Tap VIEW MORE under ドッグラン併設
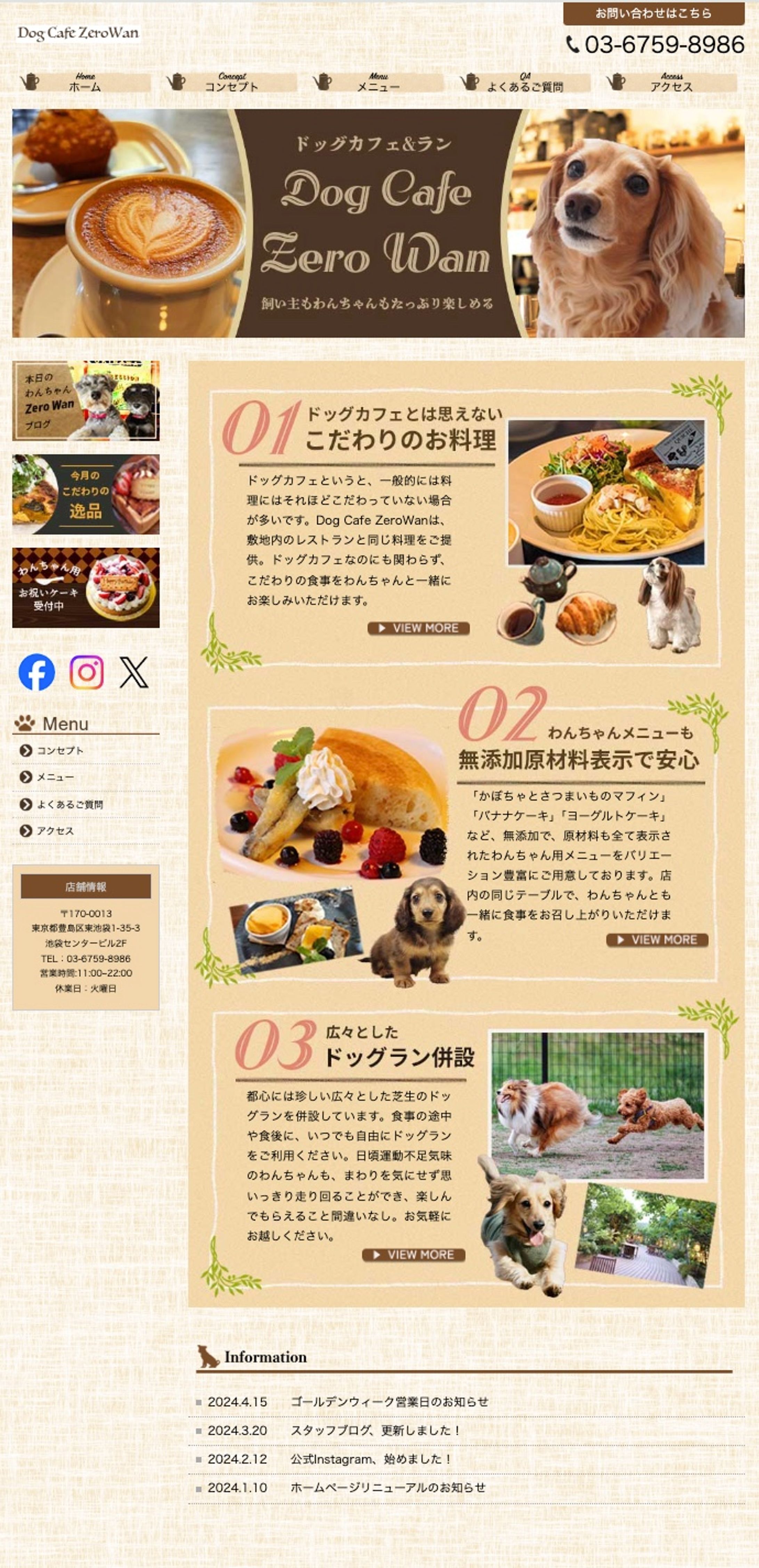Viewport: 759px width, 1568px height. click(414, 1255)
